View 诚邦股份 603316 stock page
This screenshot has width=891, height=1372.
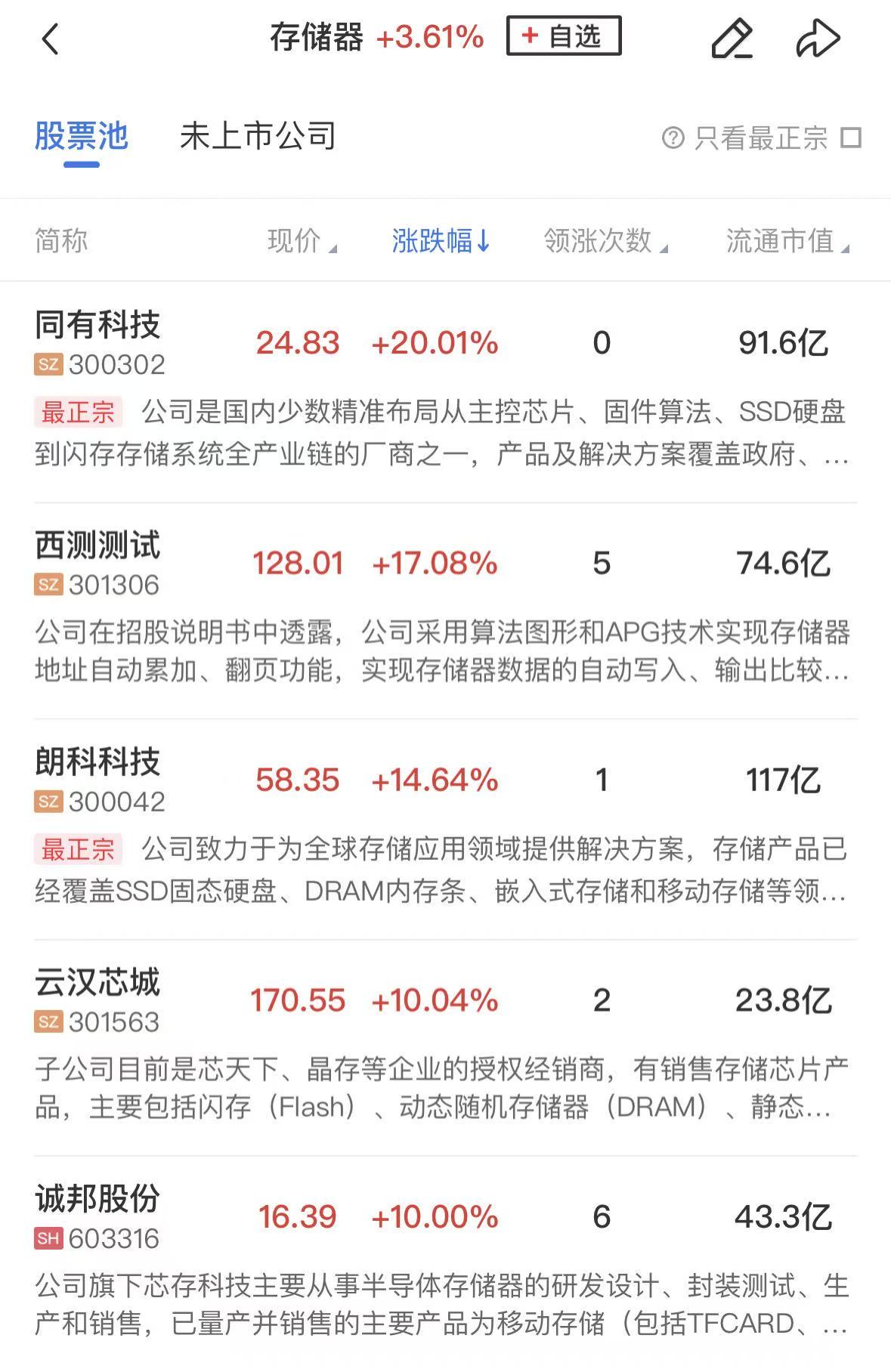(x=98, y=1216)
